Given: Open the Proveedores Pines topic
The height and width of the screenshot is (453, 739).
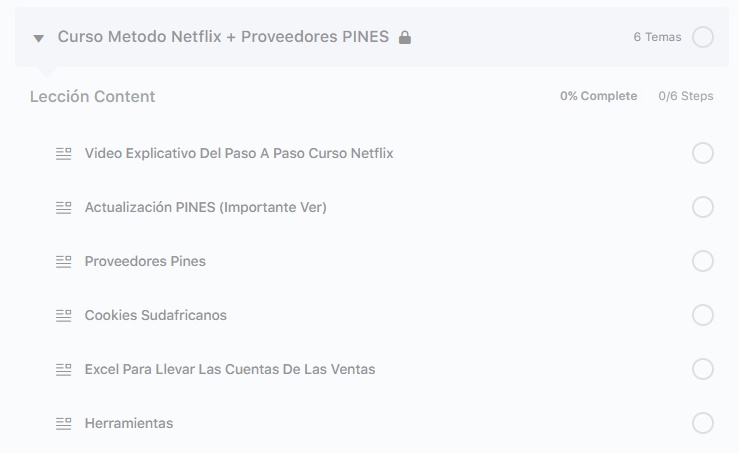Looking at the screenshot, I should pyautogui.click(x=145, y=261).
